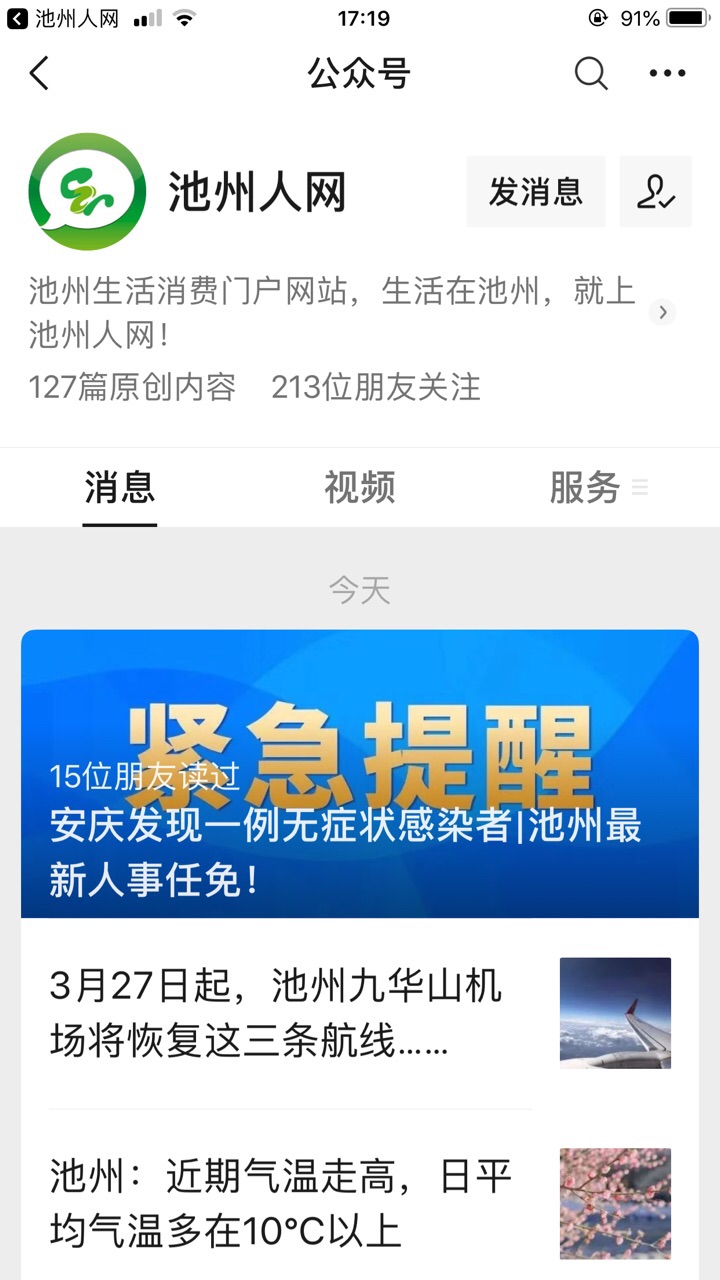Open search in this official account

pos(590,73)
